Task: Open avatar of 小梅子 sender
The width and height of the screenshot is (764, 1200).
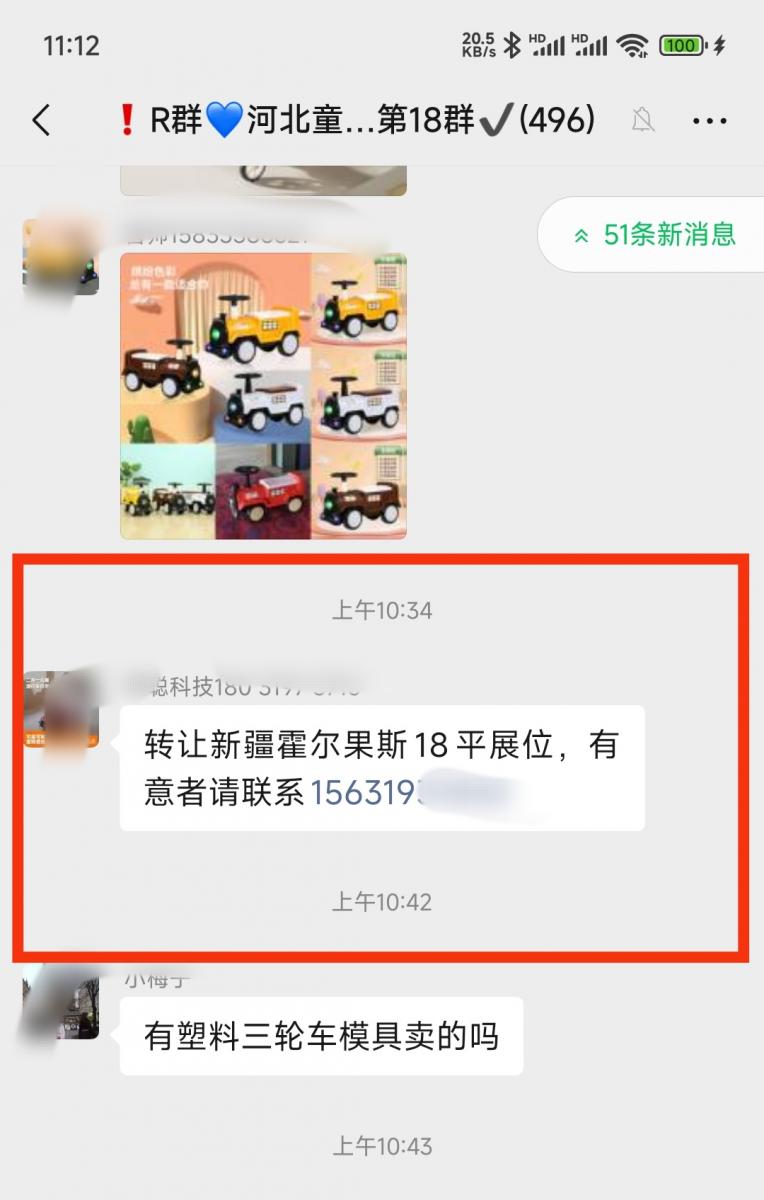Action: click(61, 1001)
